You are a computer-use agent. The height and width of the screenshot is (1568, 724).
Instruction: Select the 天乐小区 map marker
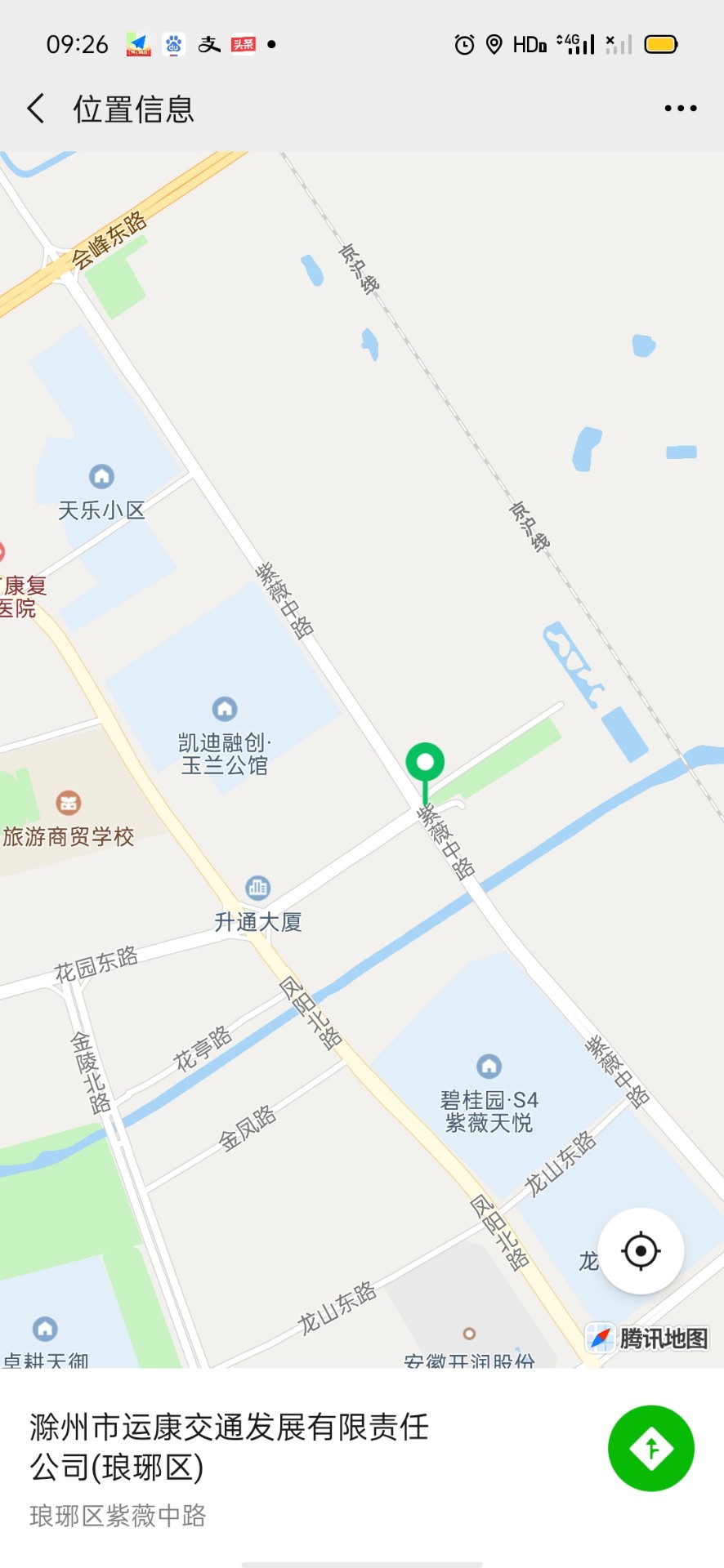pos(102,476)
